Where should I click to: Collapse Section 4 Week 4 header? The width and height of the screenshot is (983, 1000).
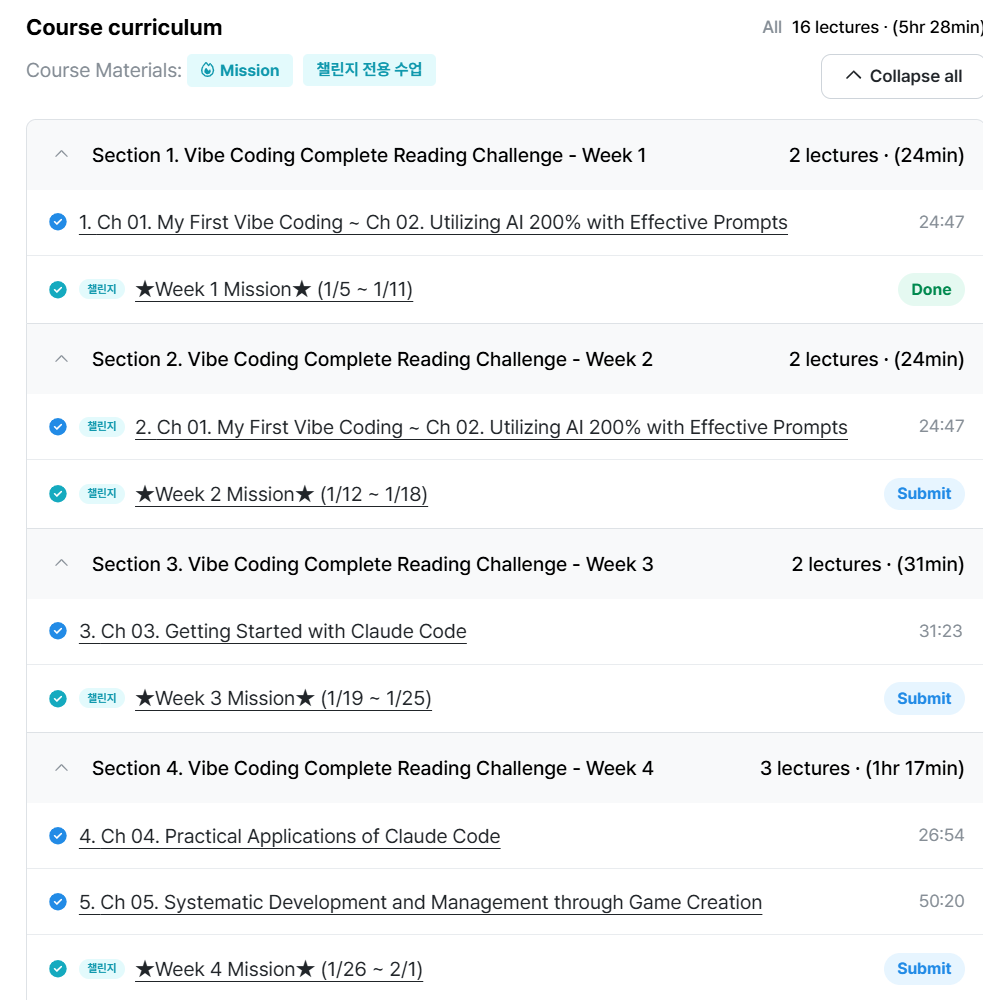(x=62, y=768)
